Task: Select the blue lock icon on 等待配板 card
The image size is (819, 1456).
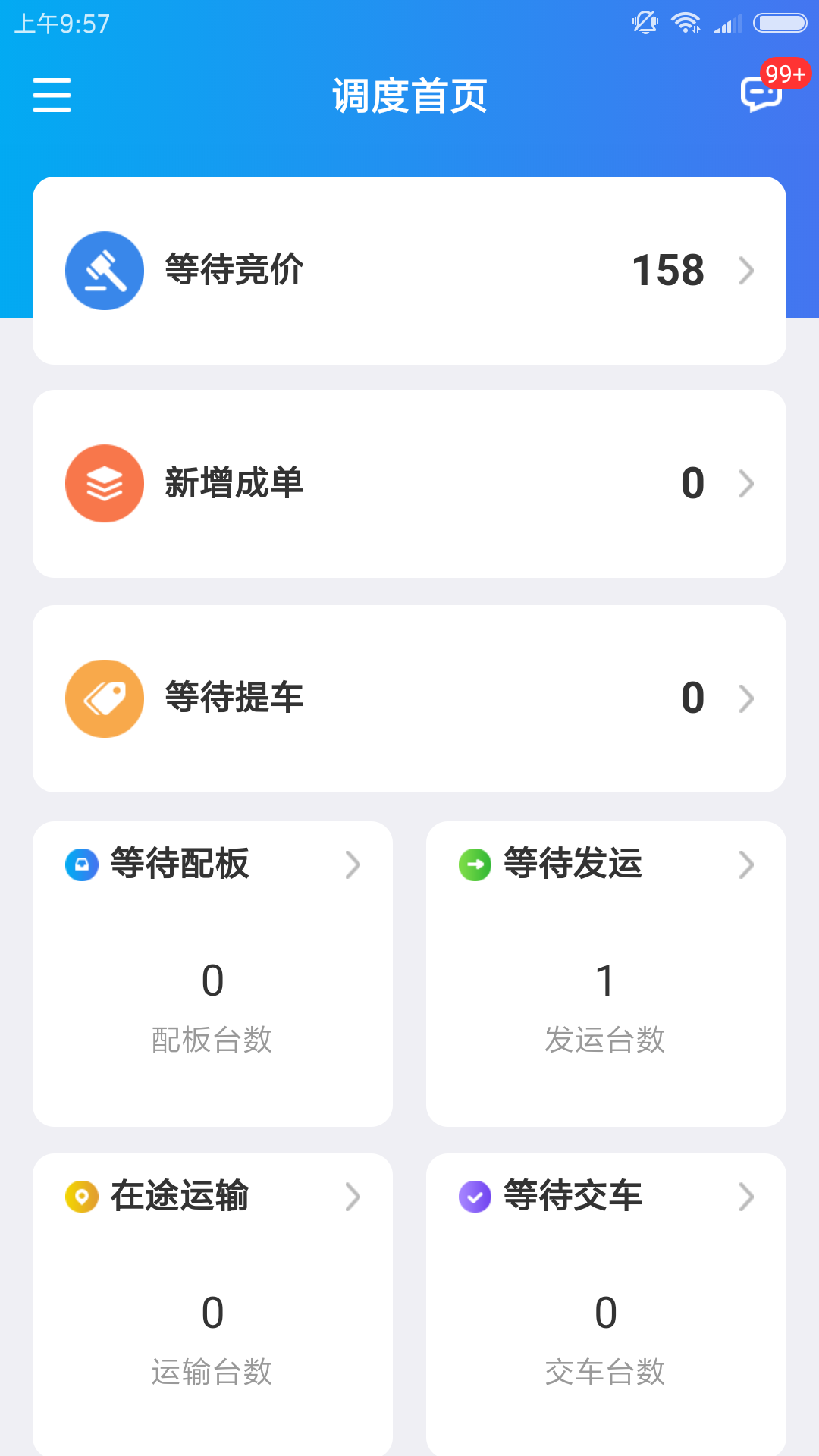Action: (83, 864)
